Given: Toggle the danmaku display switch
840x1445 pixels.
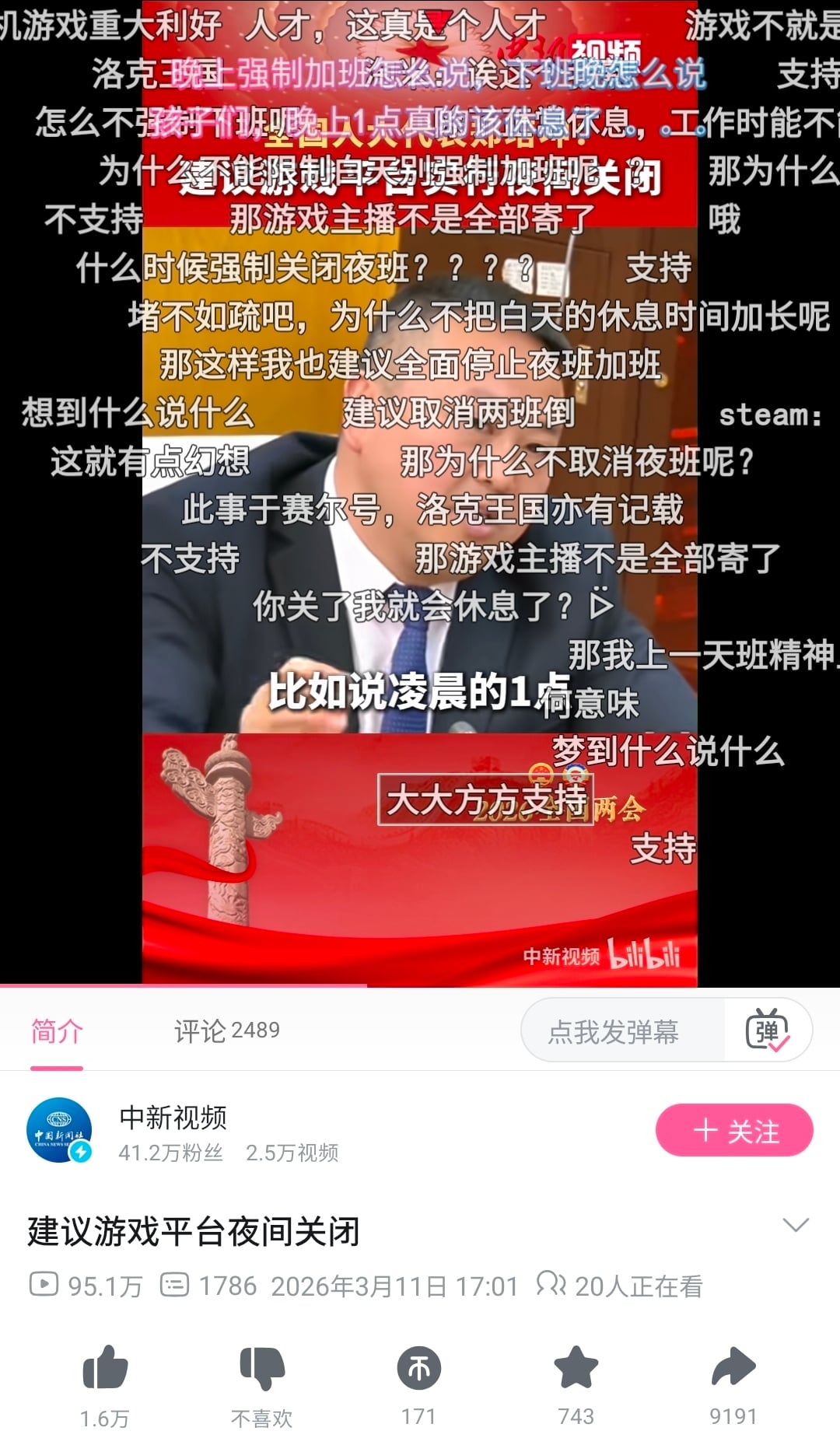Looking at the screenshot, I should pyautogui.click(x=768, y=1031).
